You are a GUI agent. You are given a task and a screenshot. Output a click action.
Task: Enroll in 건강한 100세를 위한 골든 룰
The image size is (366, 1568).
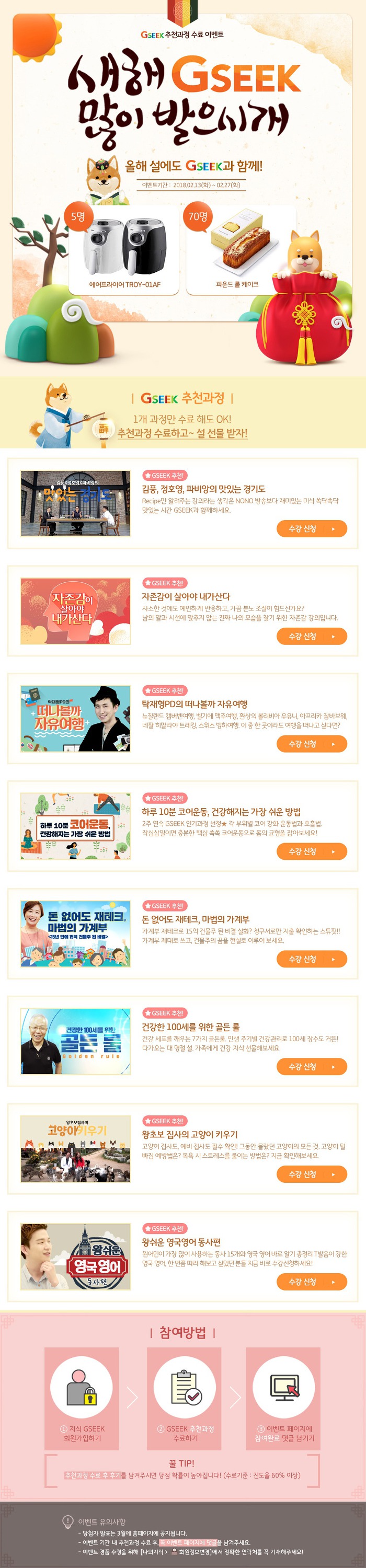tap(311, 1066)
